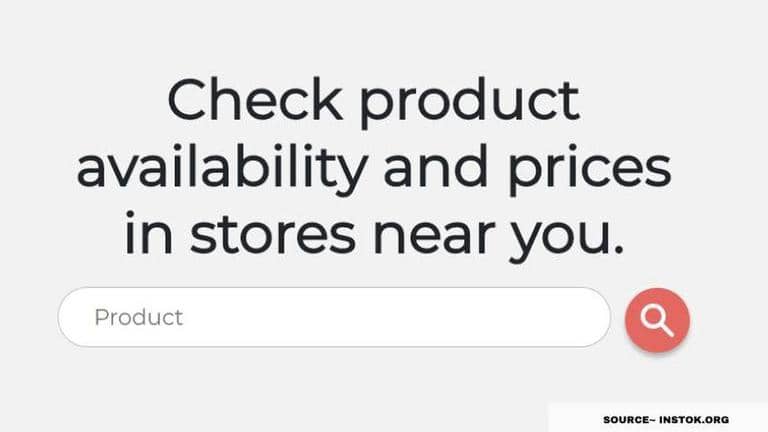Tap the Product search field
The height and width of the screenshot is (432, 768).
coord(333,318)
